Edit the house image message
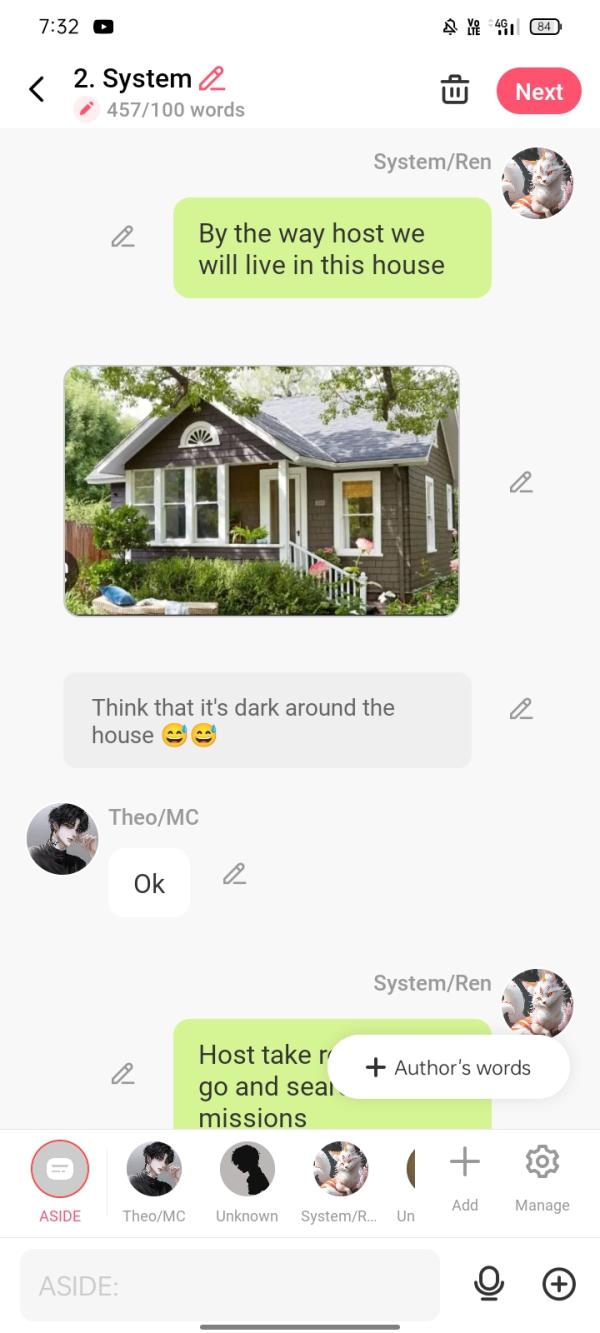Viewport: 600px width, 1333px height. [520, 483]
